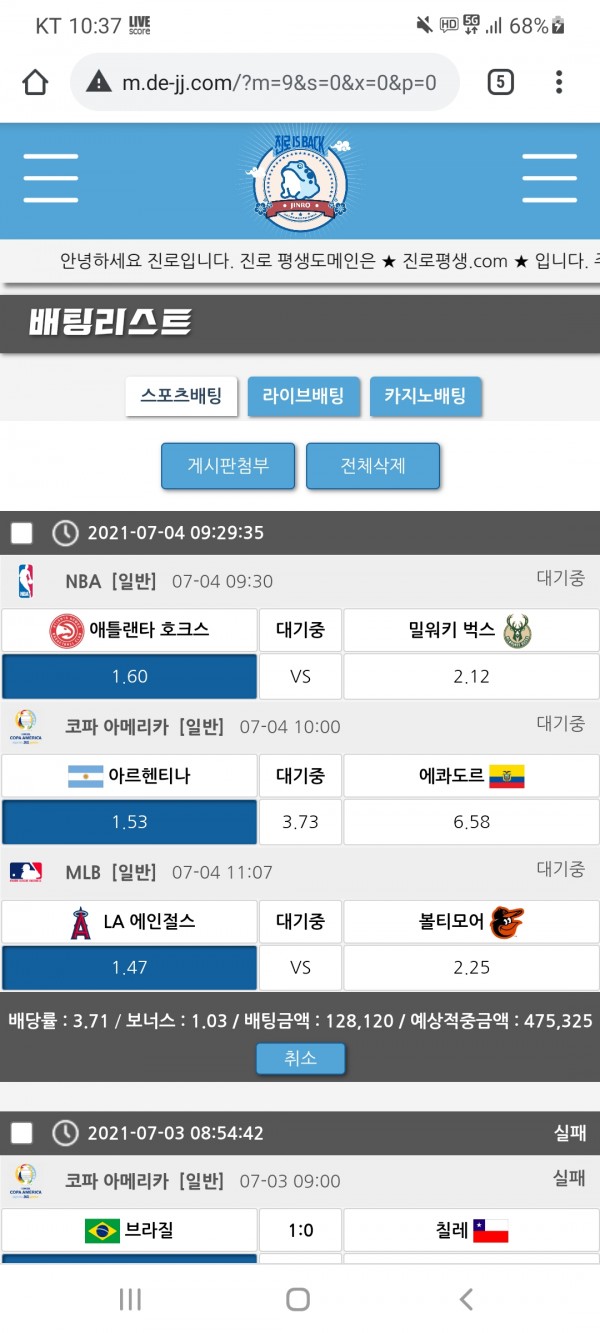Viewport: 600px width, 1333px height.
Task: Tap the 전체삭제 button
Action: (373, 466)
